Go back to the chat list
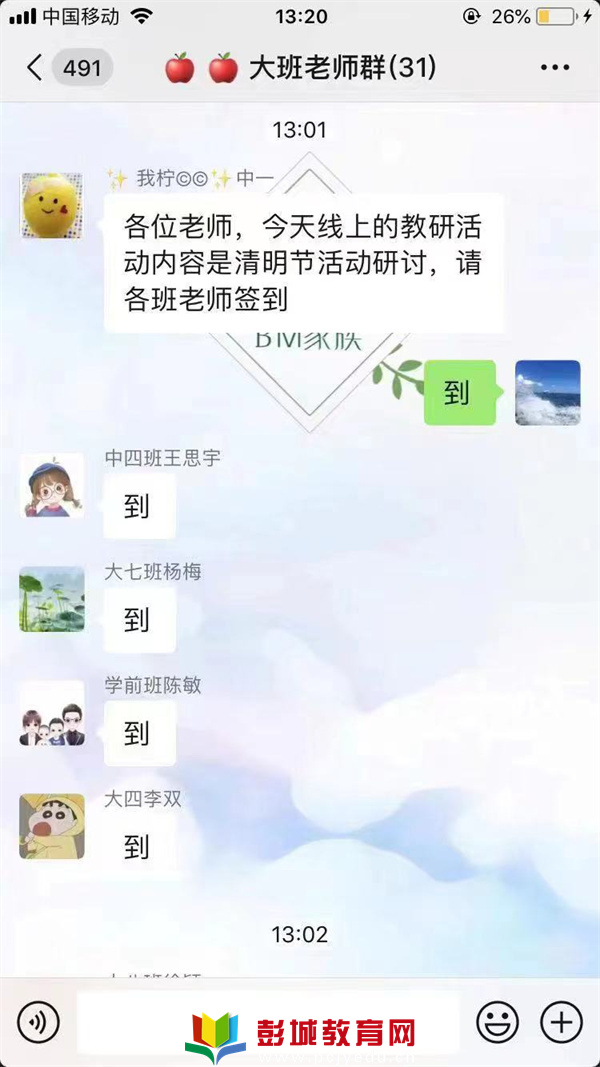This screenshot has height=1067, width=600. [x=35, y=68]
